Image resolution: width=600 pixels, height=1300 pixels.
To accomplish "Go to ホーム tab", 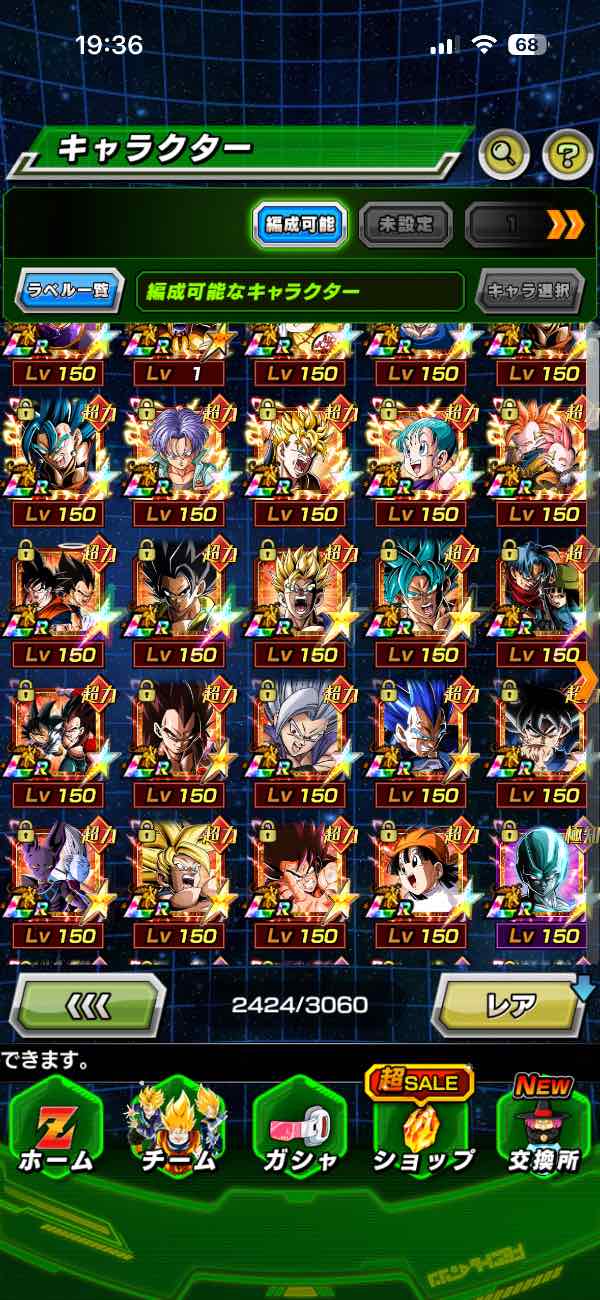I will click(x=57, y=1130).
